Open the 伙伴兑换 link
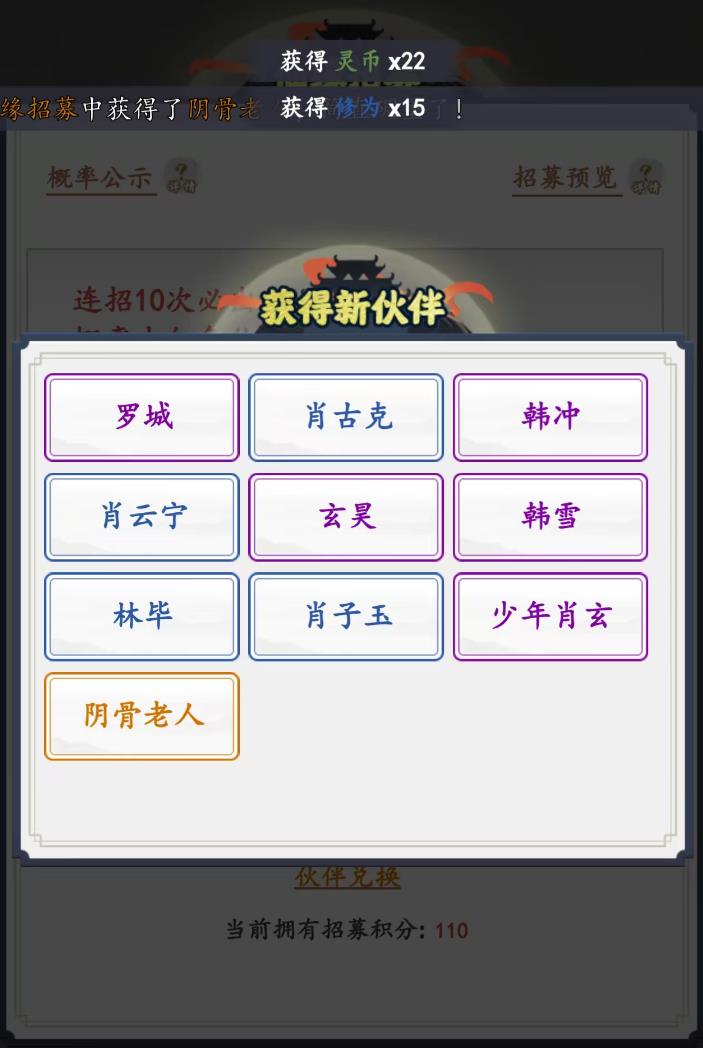703x1048 pixels. pyautogui.click(x=347, y=877)
